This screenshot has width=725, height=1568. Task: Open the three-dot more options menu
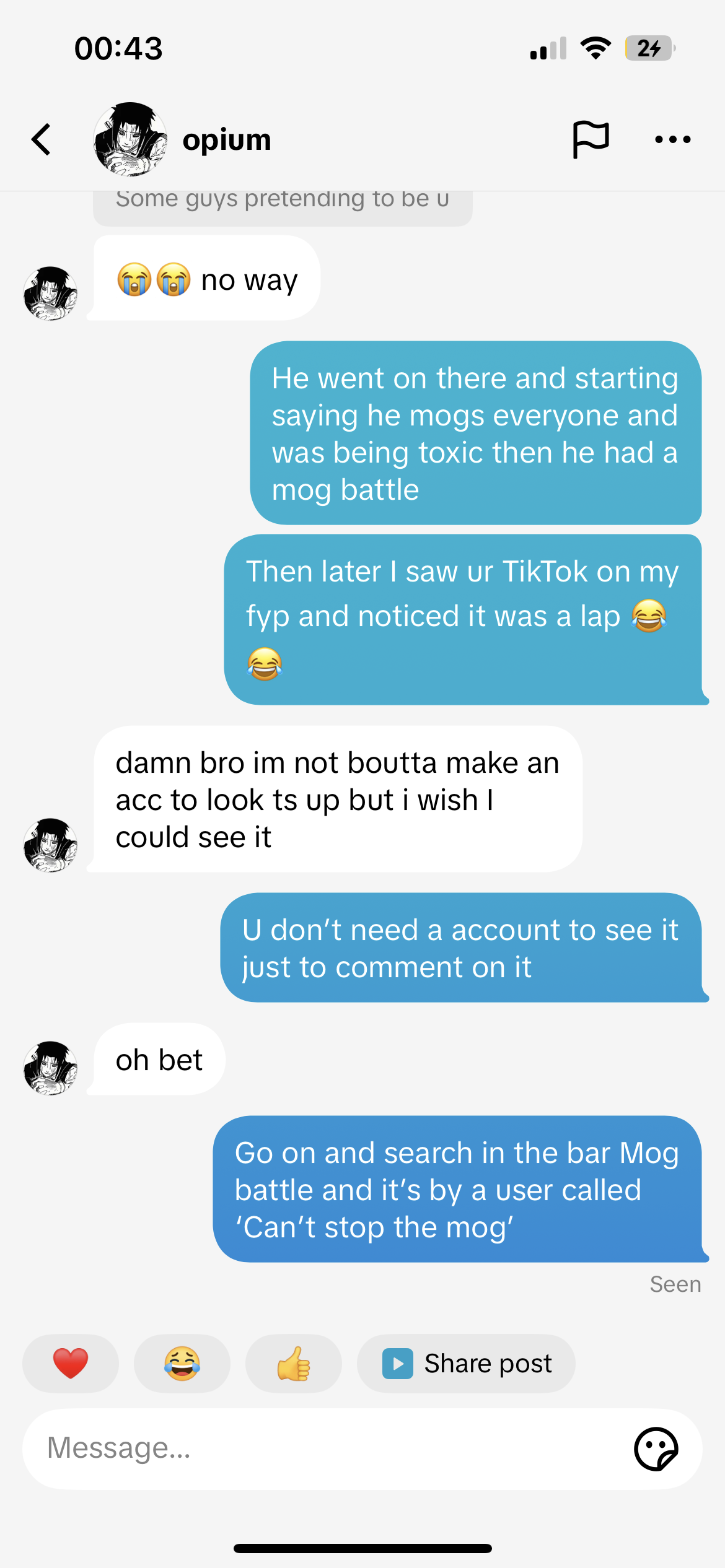[x=673, y=139]
